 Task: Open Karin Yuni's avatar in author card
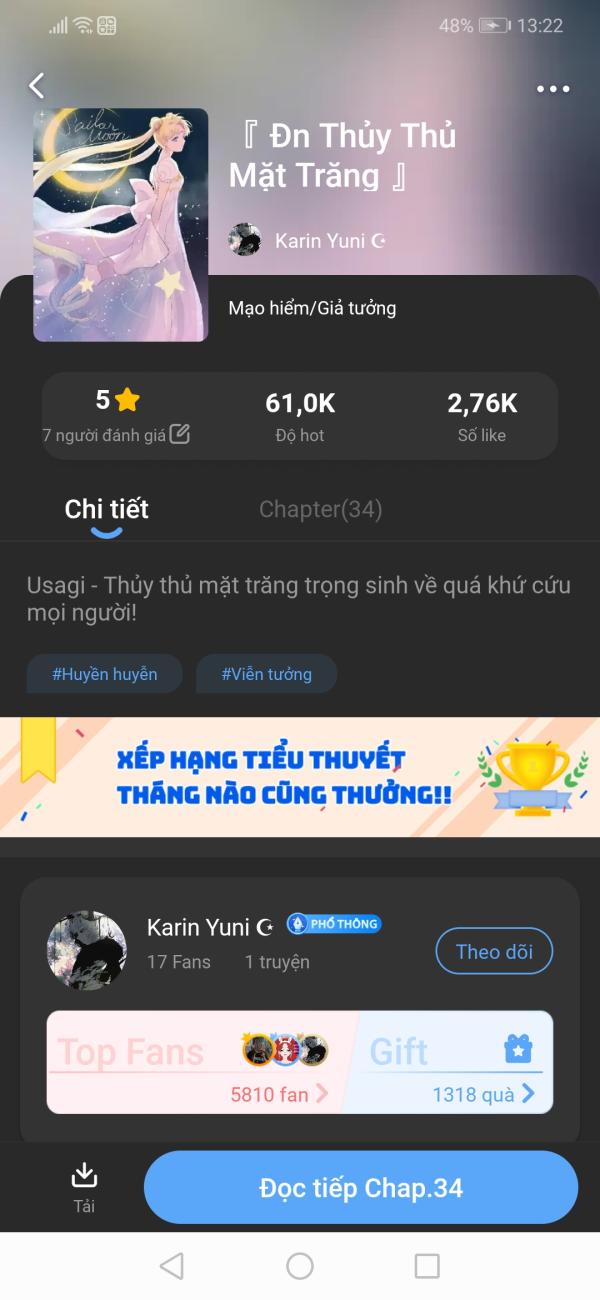click(x=87, y=950)
